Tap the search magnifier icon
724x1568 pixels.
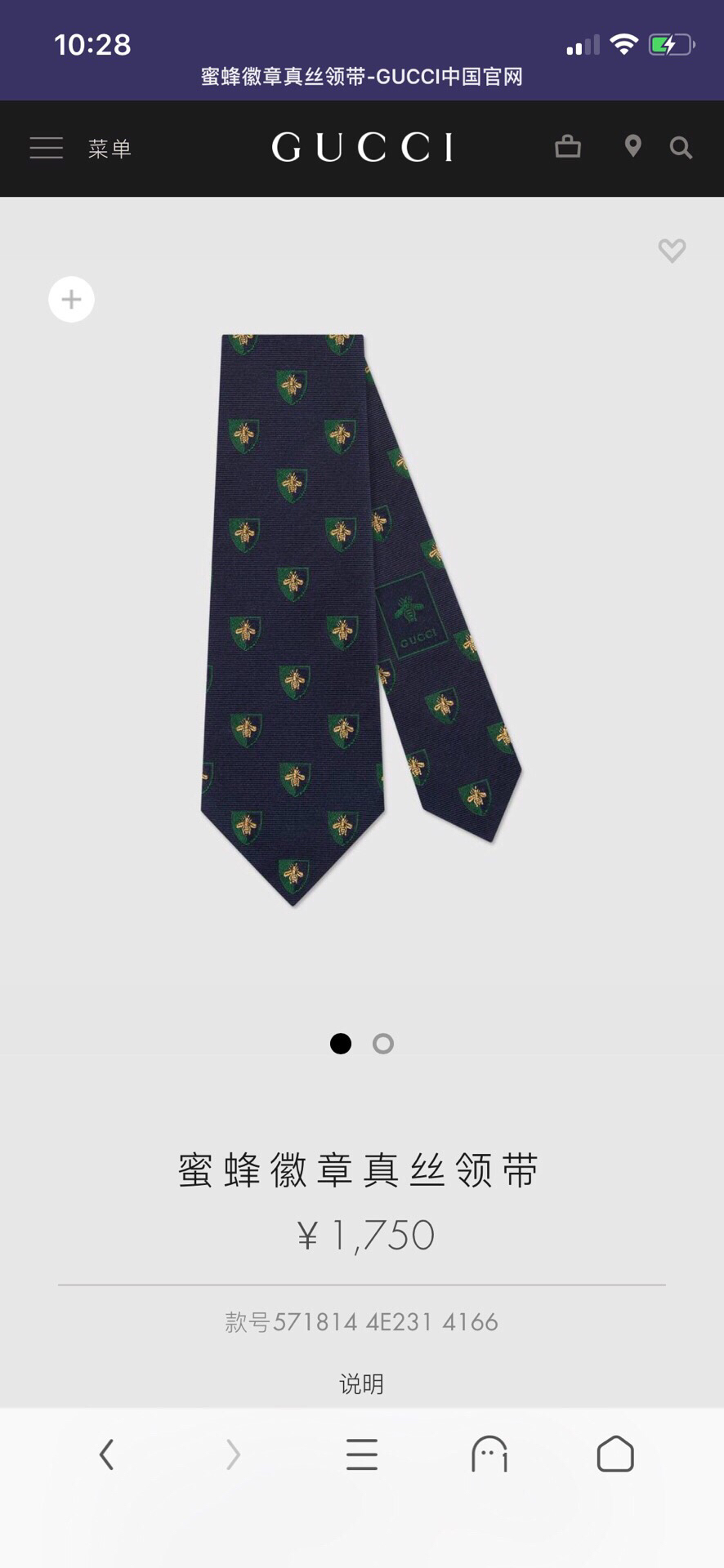tap(681, 148)
